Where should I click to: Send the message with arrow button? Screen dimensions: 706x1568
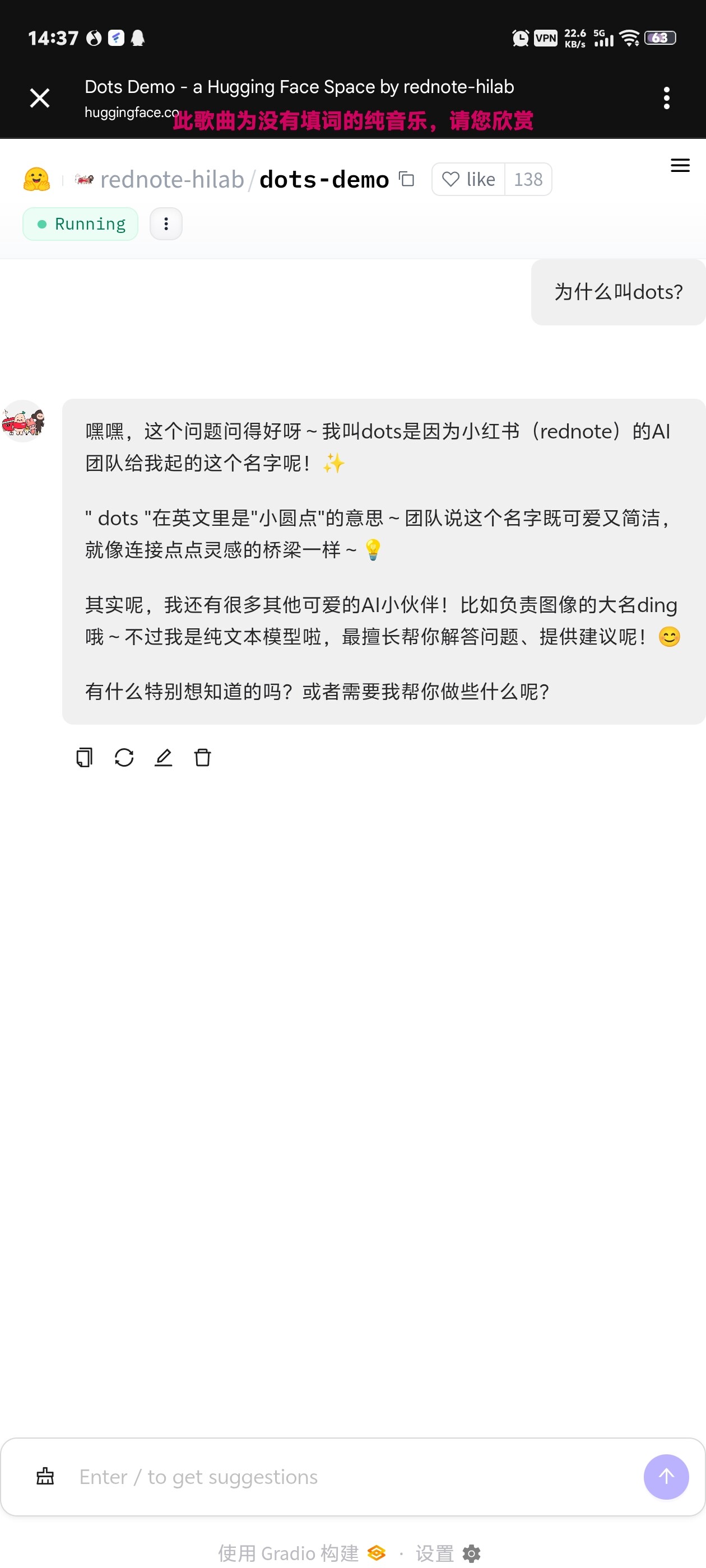pyautogui.click(x=666, y=1476)
